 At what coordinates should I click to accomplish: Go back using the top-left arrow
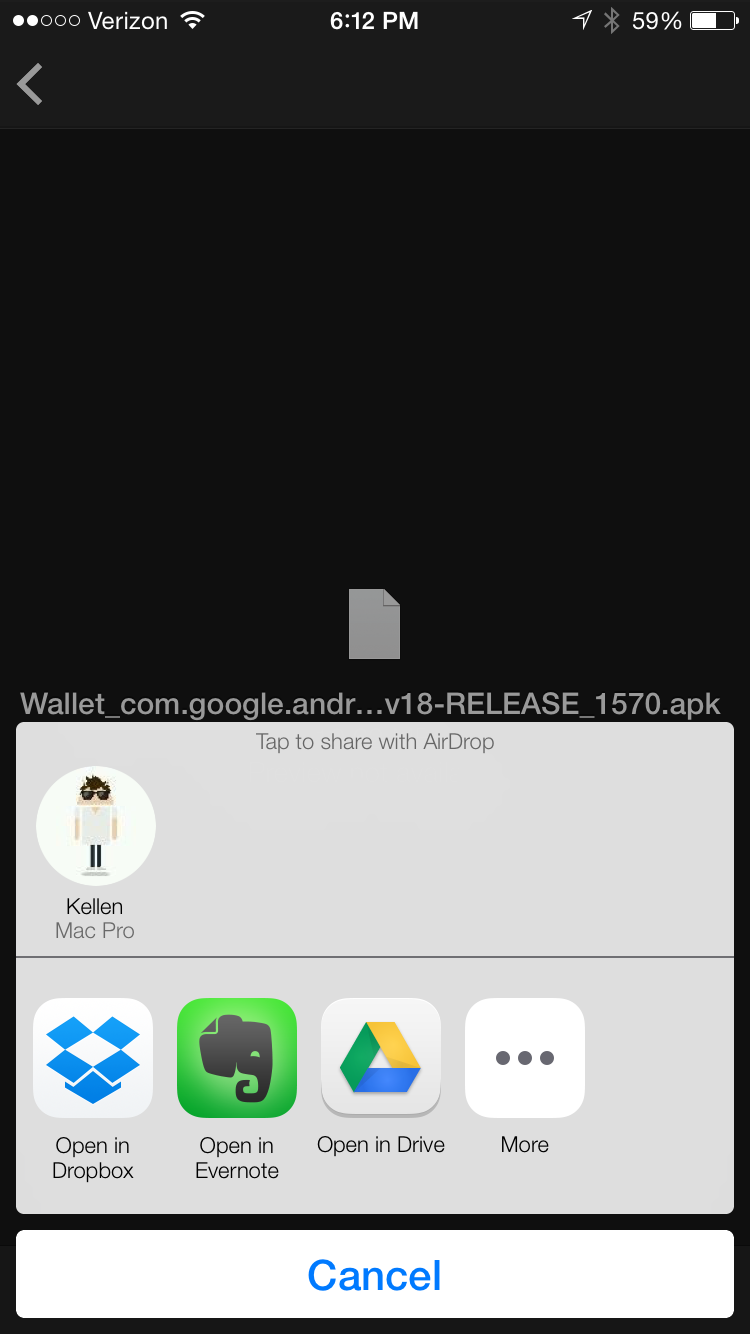coord(30,84)
